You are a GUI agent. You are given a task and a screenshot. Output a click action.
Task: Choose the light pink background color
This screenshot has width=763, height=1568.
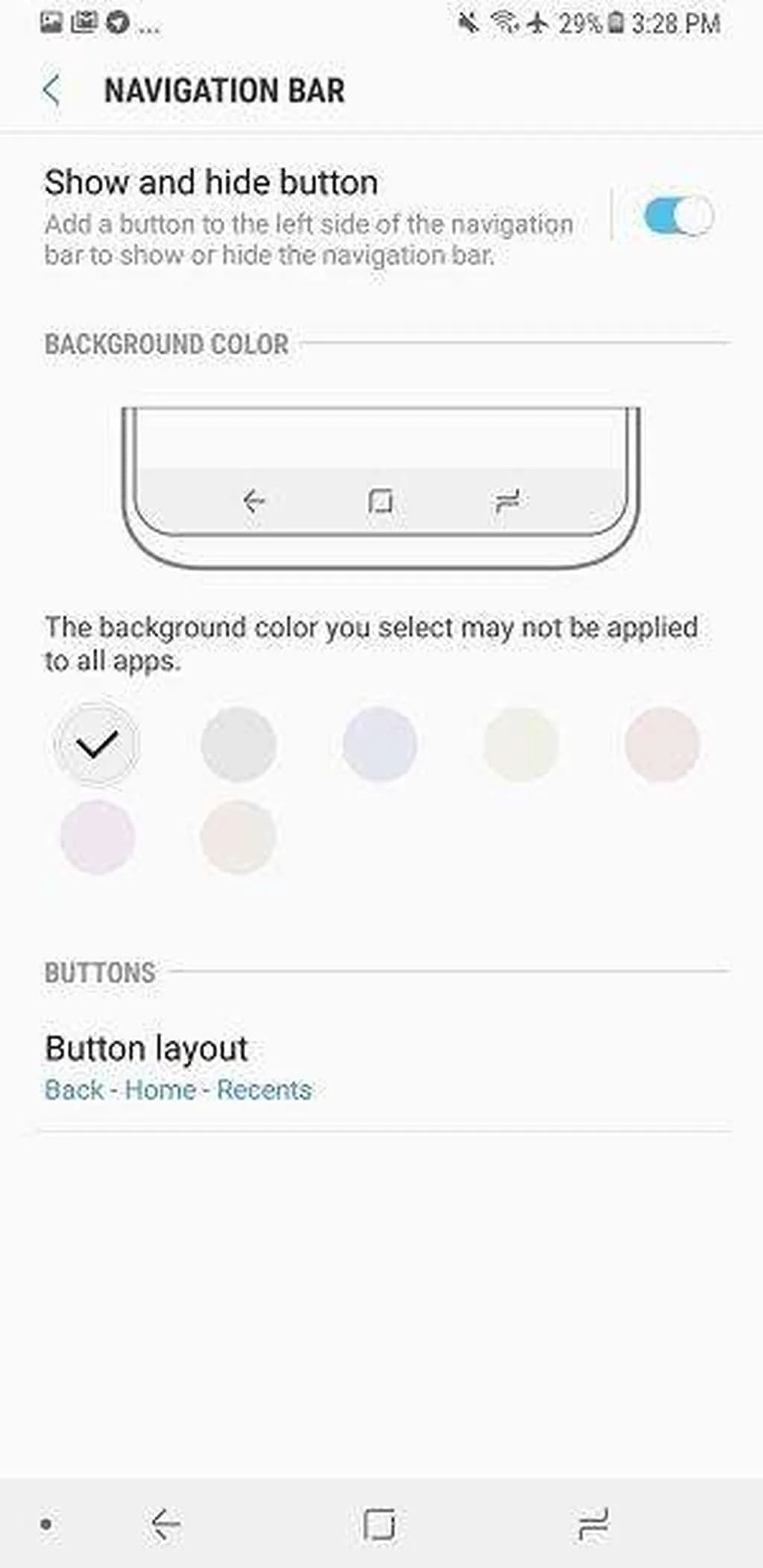click(x=662, y=743)
